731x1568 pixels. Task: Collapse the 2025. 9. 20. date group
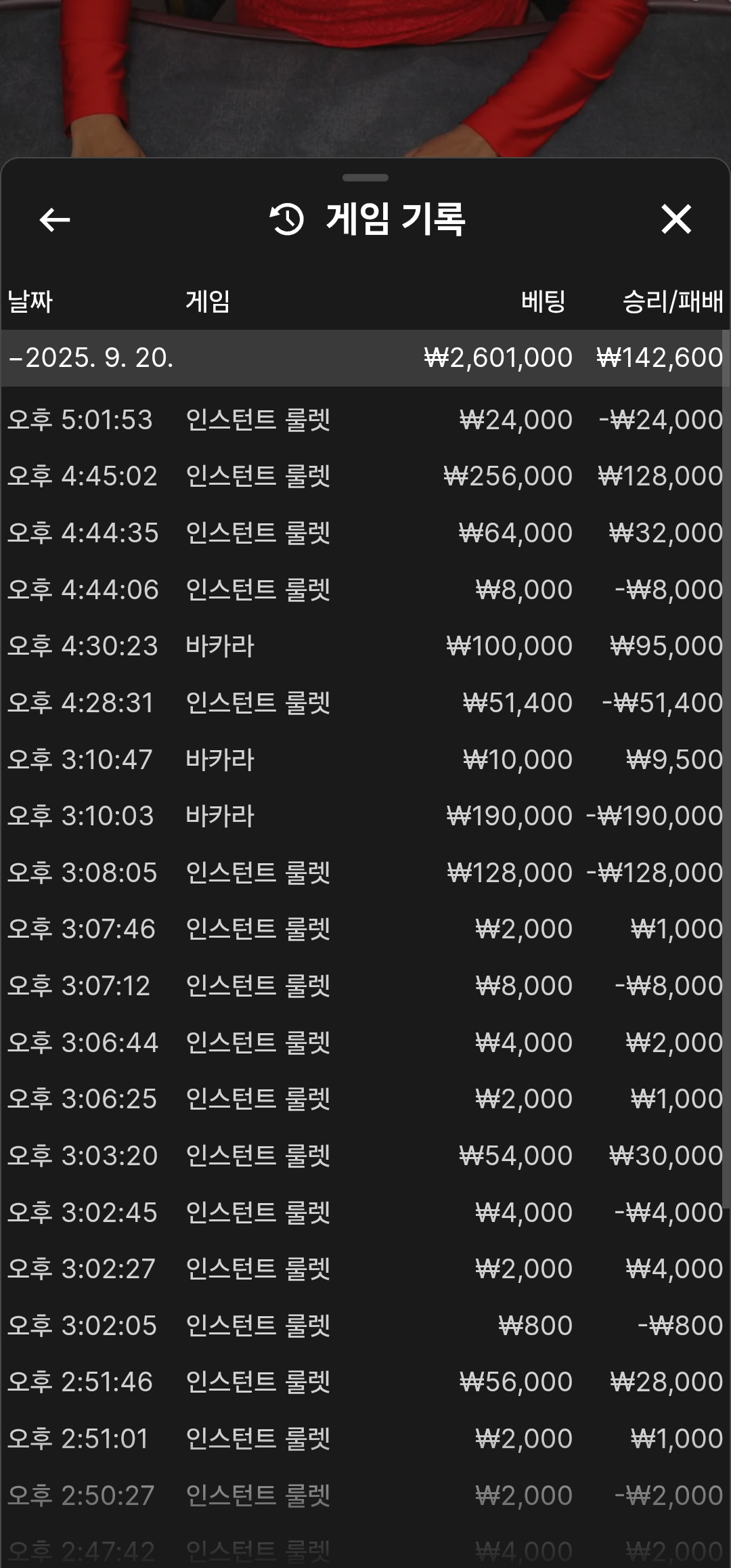pyautogui.click(x=91, y=357)
